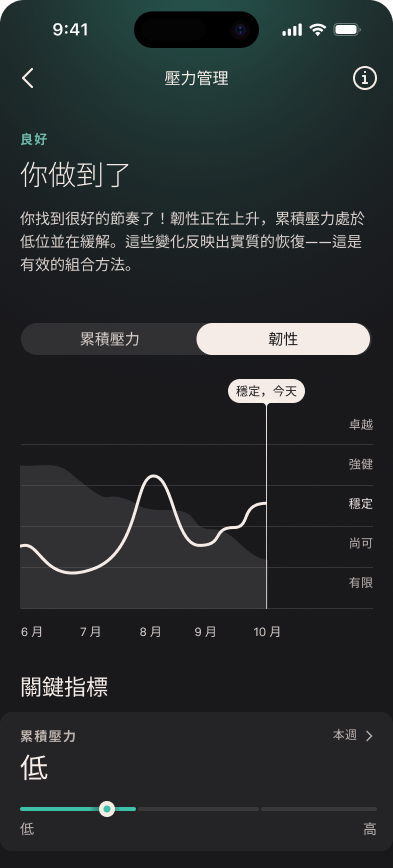This screenshot has height=868, width=393.
Task: Tap the 穩定，今天 chart marker
Action: click(266, 391)
